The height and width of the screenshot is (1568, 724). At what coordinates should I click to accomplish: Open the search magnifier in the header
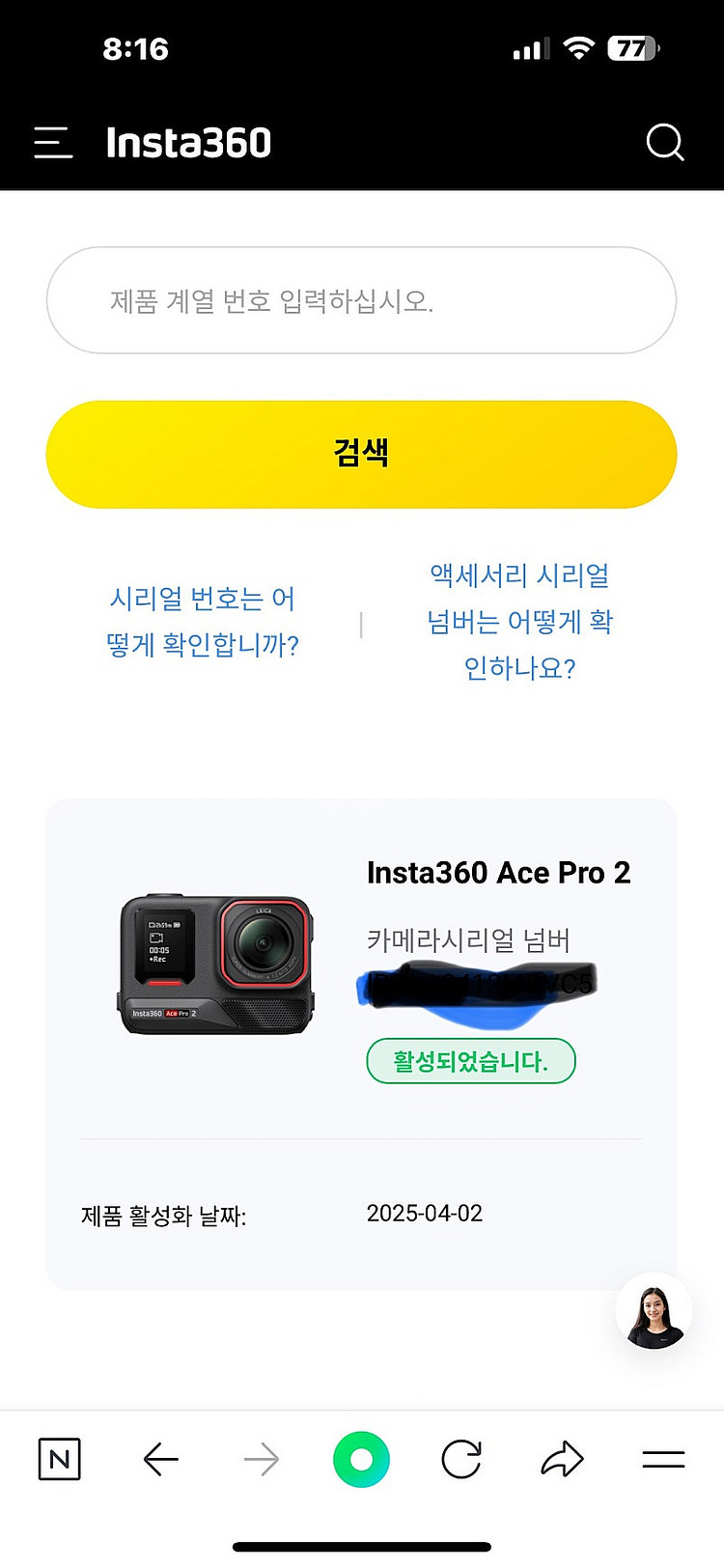(664, 142)
